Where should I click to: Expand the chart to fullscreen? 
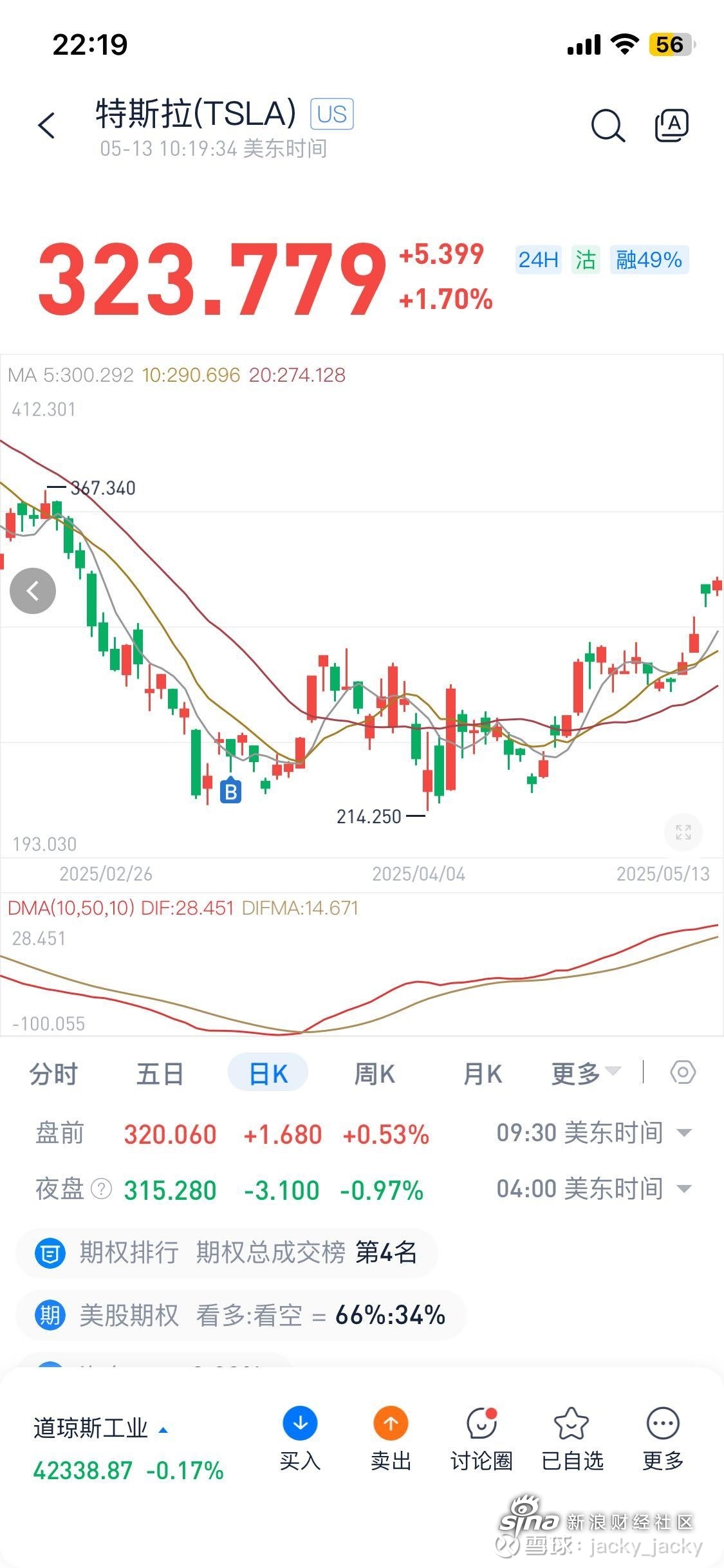(x=683, y=832)
